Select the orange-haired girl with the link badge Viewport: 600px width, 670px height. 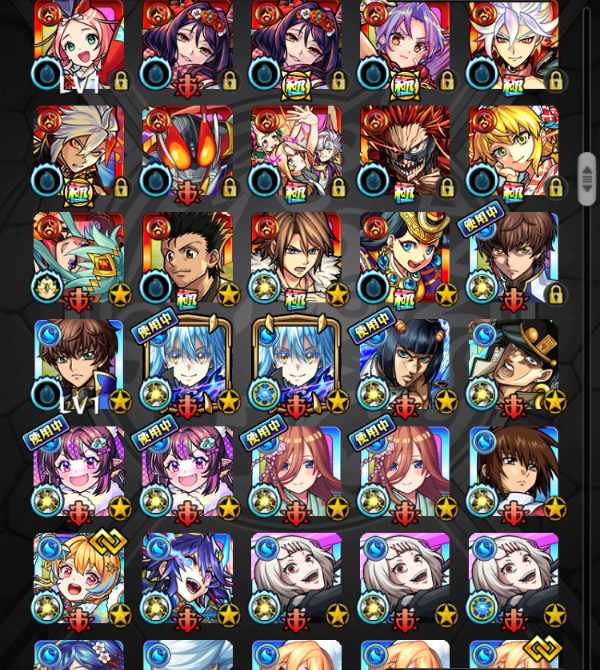[x=80, y=580]
